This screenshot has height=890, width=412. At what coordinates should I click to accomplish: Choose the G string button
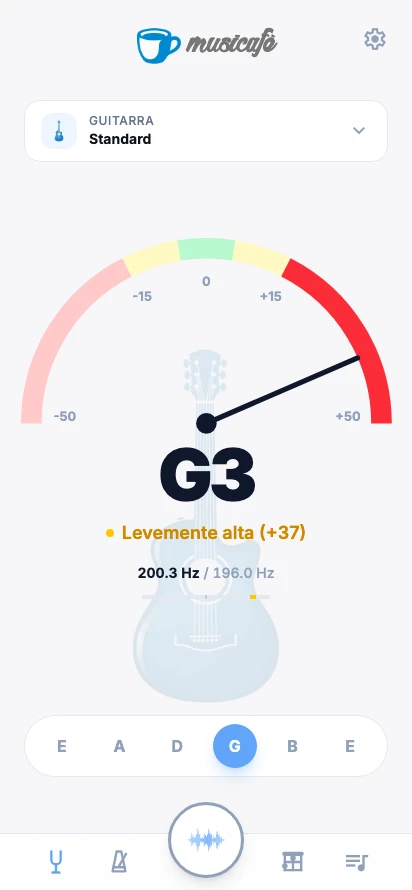click(235, 746)
